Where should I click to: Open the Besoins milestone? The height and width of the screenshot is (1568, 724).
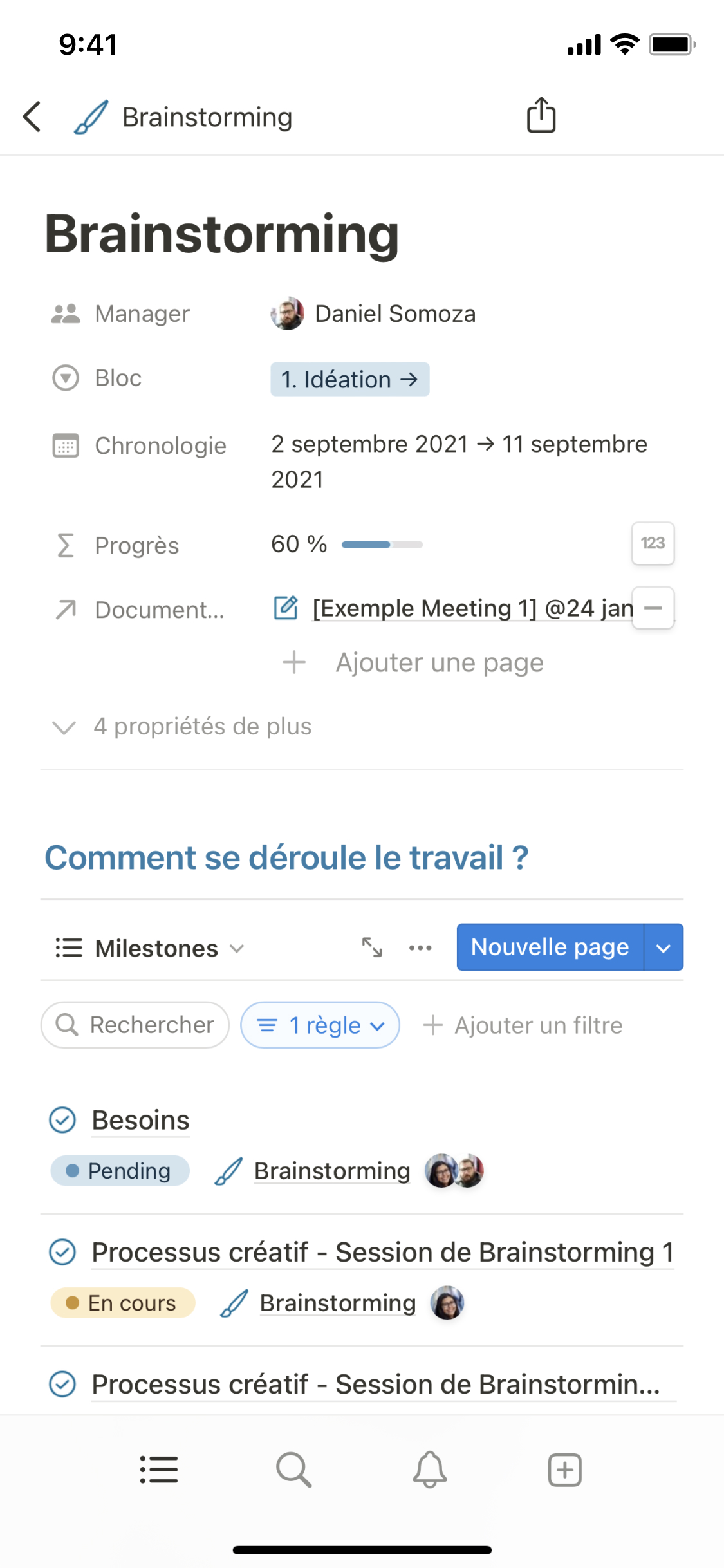coord(140,1120)
